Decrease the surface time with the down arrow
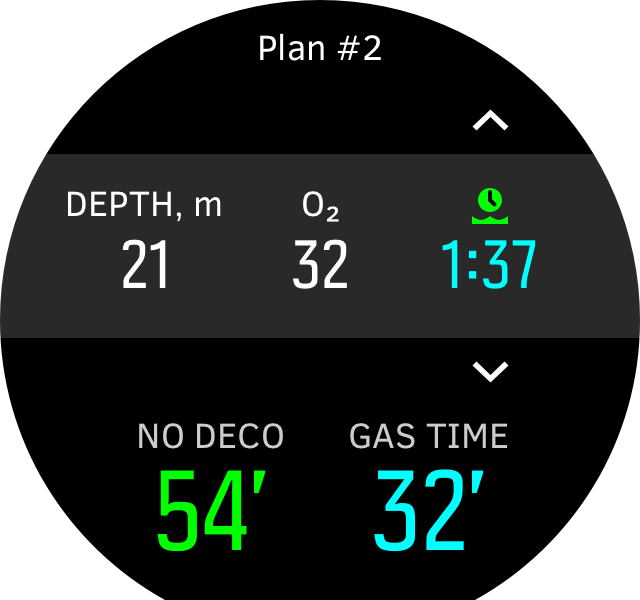The height and width of the screenshot is (600, 640). (490, 372)
